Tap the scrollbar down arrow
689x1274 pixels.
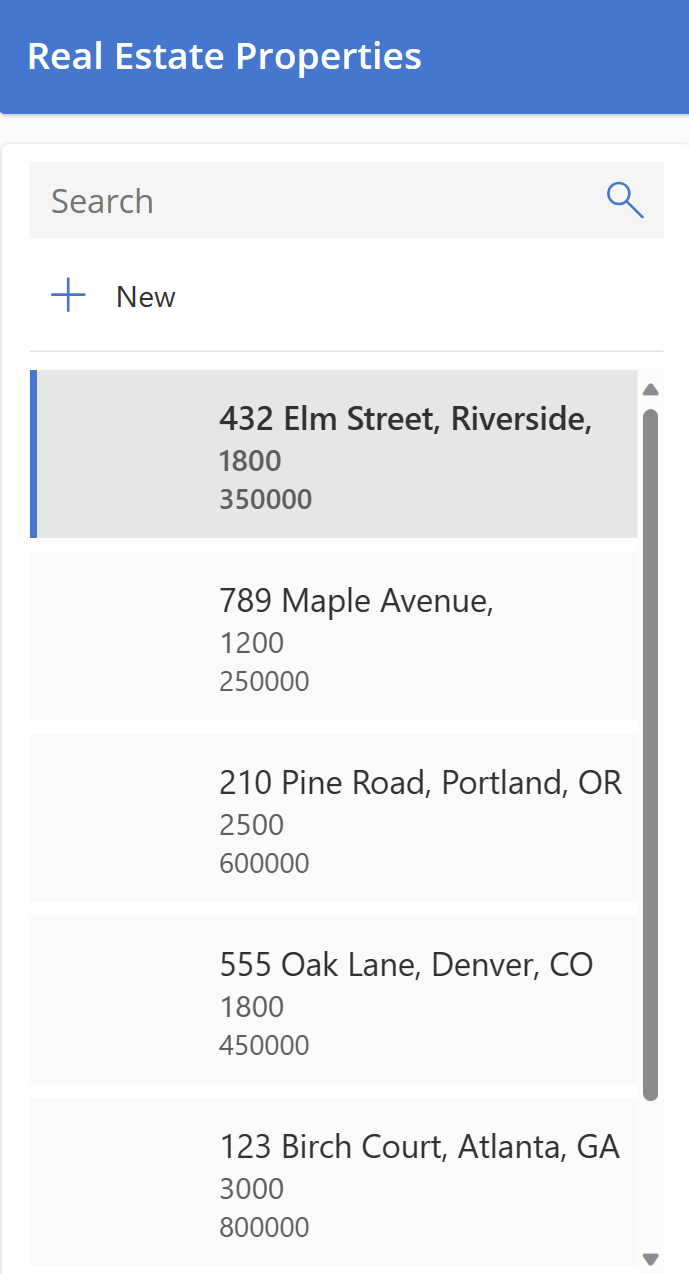pos(651,1259)
